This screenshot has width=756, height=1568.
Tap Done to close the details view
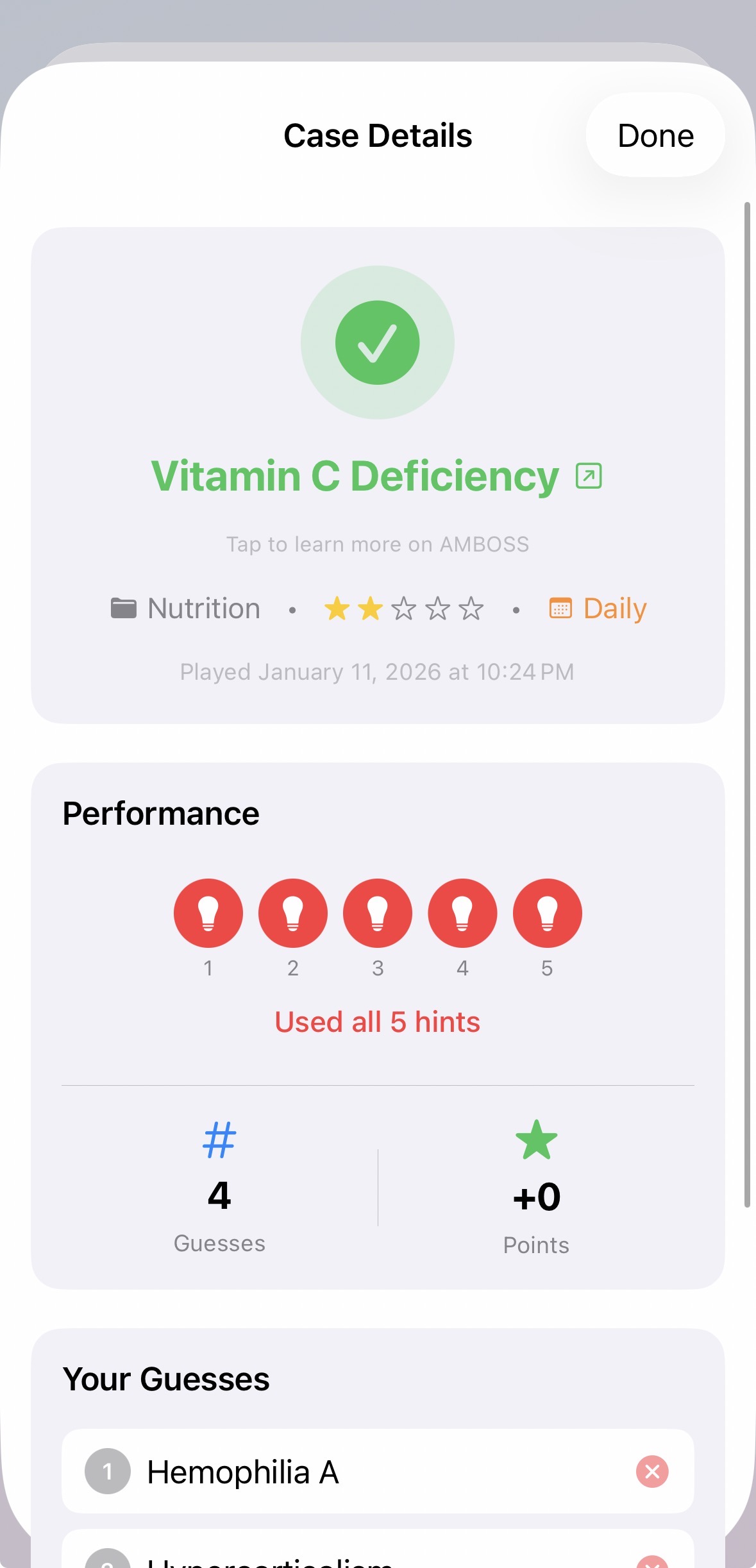click(x=655, y=135)
